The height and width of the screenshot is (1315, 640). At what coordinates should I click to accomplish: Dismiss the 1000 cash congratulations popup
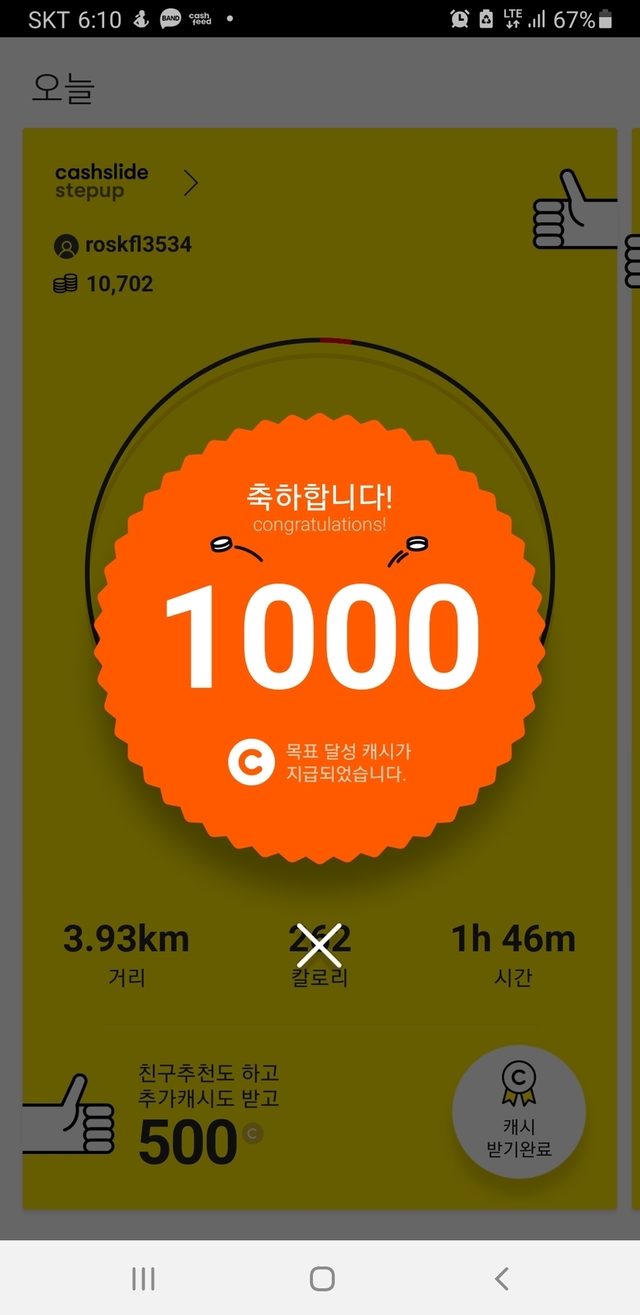320,942
